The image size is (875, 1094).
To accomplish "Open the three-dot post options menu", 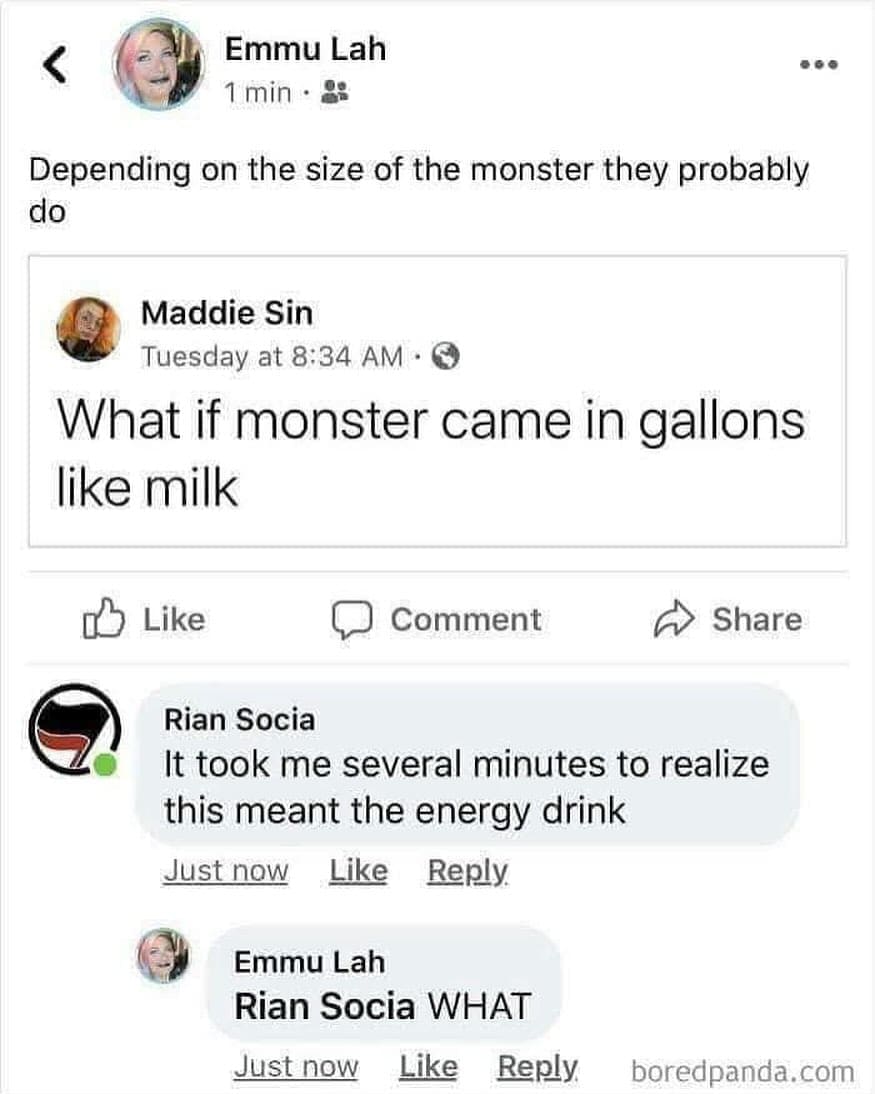I will [817, 62].
